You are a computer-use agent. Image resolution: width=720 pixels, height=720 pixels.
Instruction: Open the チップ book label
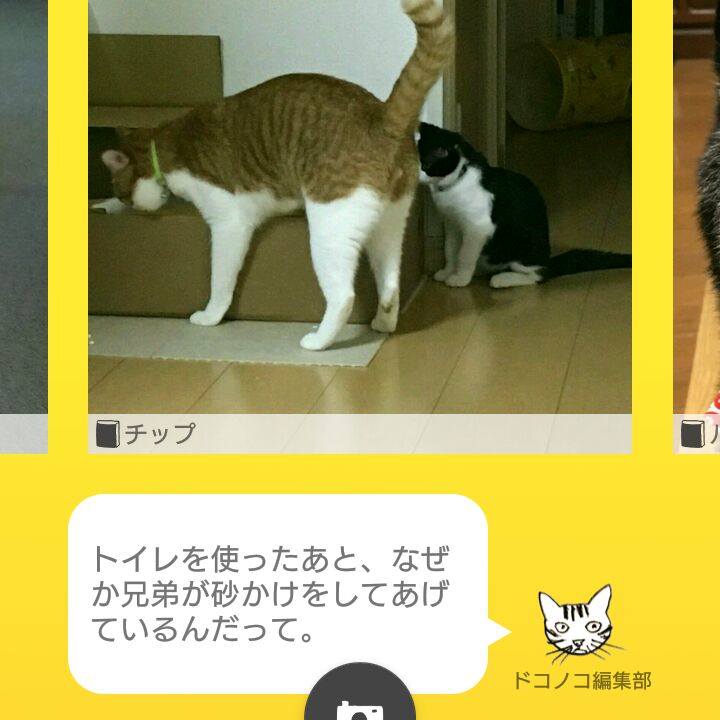pos(146,434)
